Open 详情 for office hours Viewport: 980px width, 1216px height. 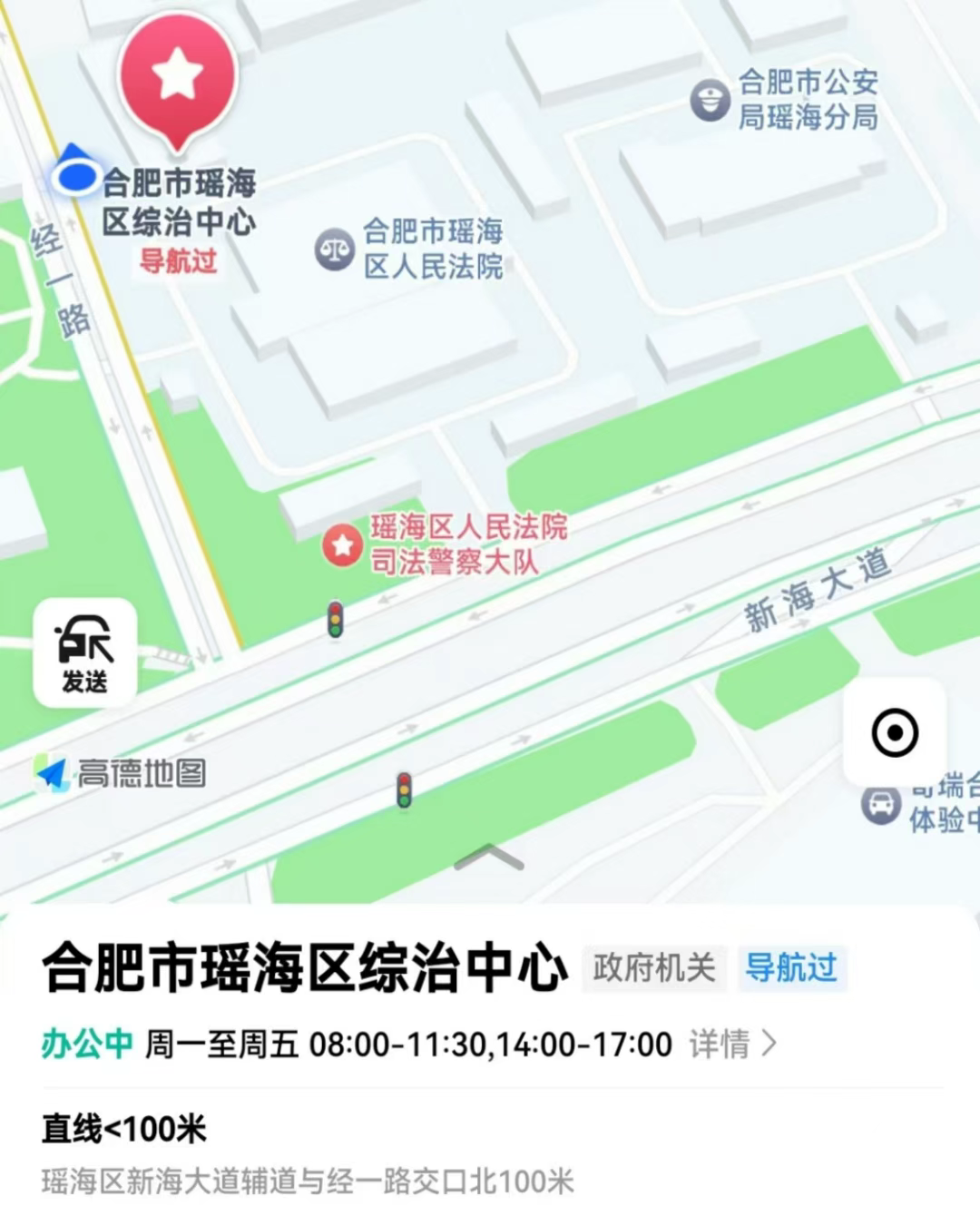[x=732, y=1044]
